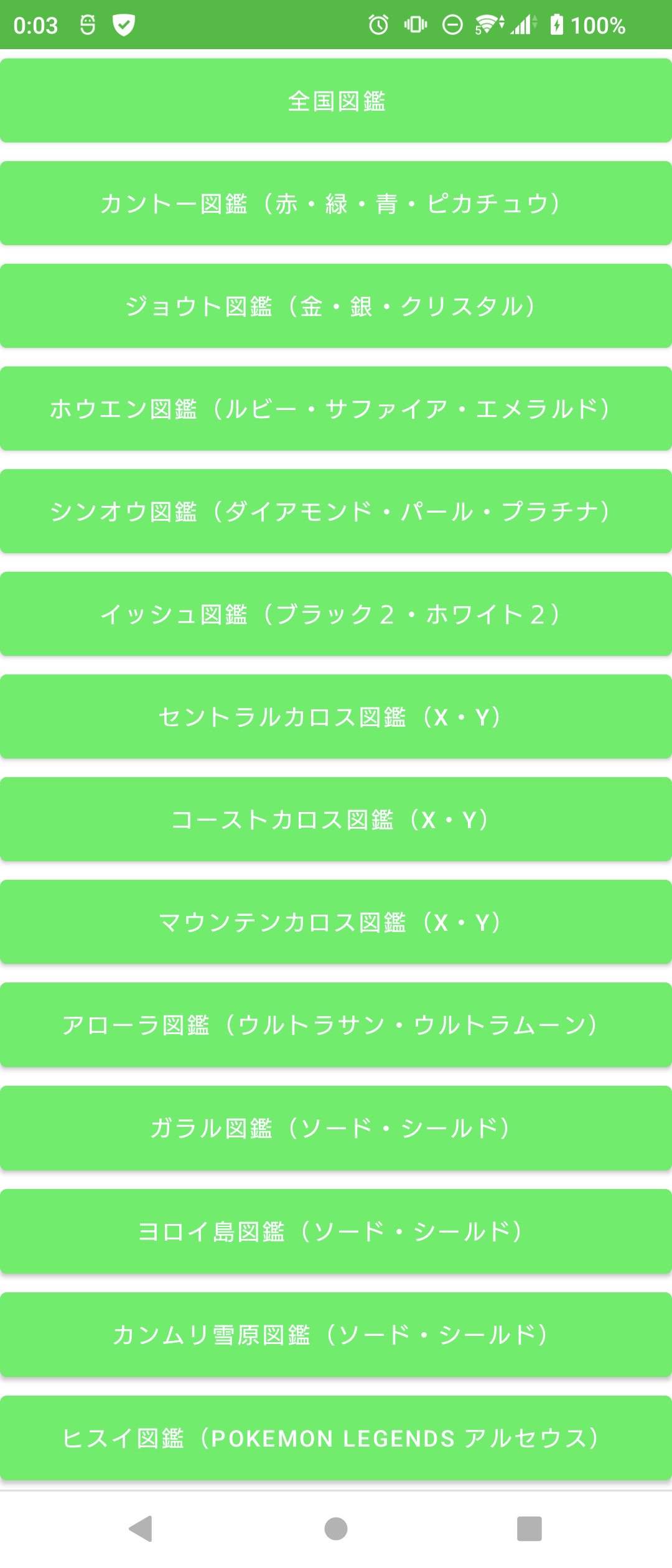This screenshot has height=1568, width=672.
Task: Open the 全国図鑑 (National Pokédex)
Action: (336, 101)
